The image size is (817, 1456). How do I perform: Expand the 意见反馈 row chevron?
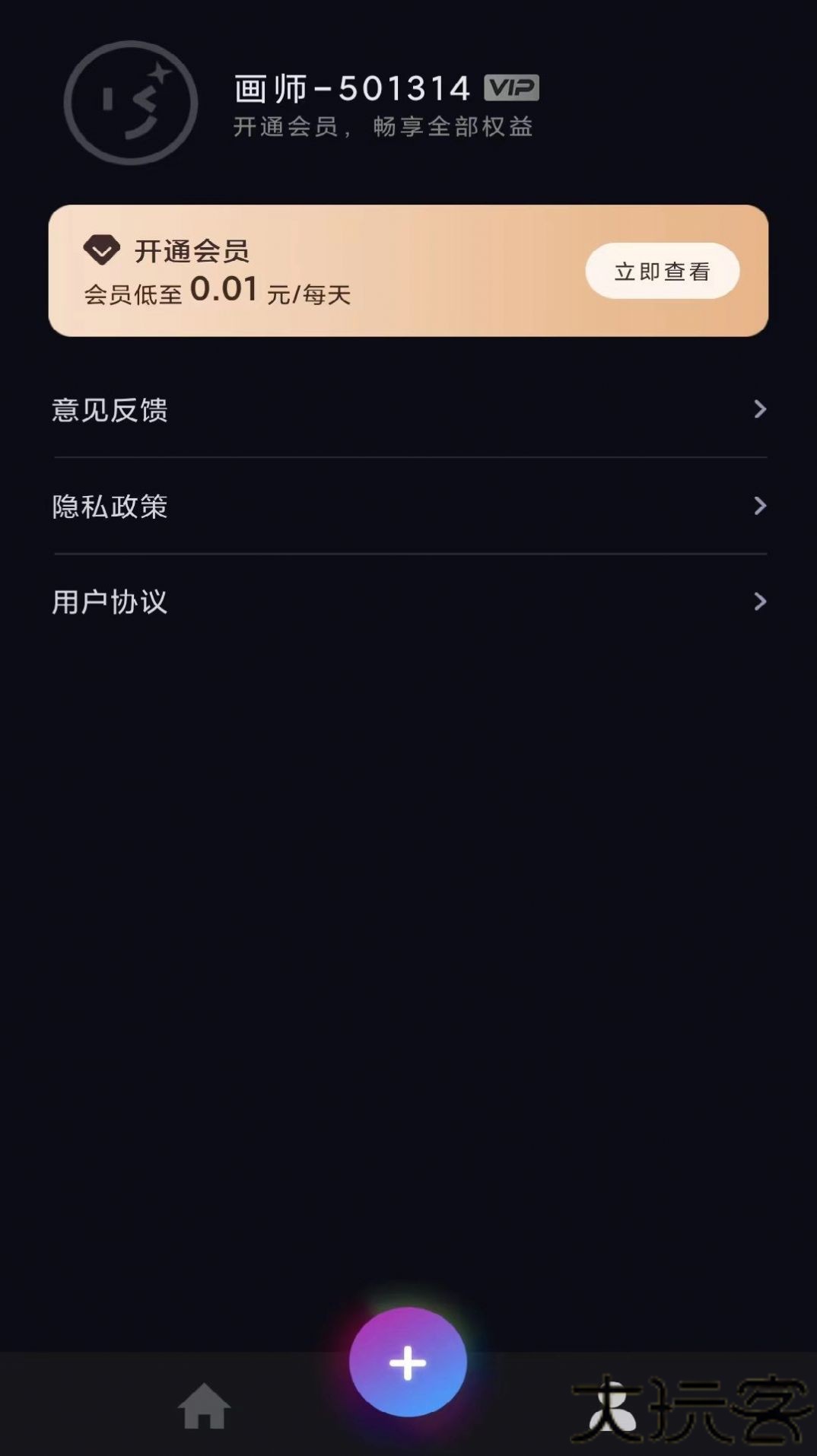(x=761, y=411)
